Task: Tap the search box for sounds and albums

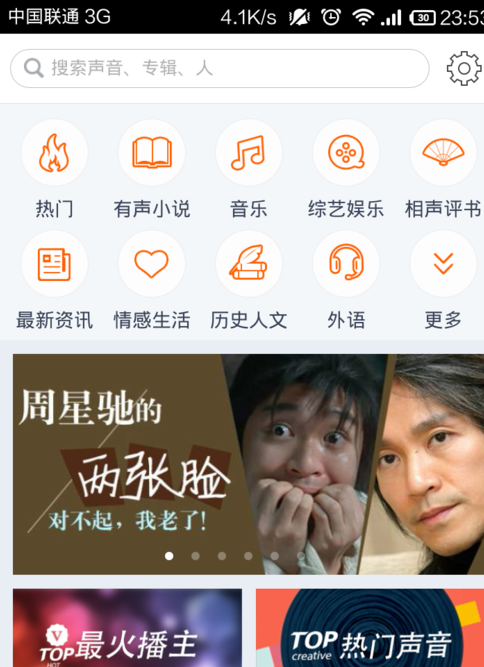Action: tap(219, 68)
